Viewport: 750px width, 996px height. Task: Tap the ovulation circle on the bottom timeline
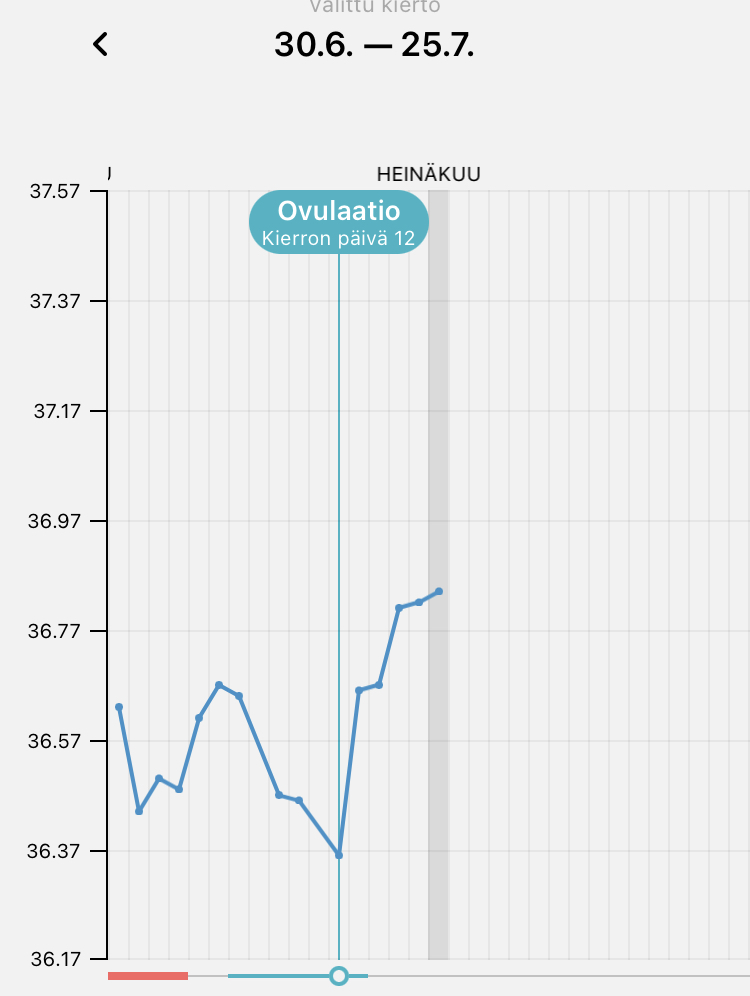[x=339, y=975]
